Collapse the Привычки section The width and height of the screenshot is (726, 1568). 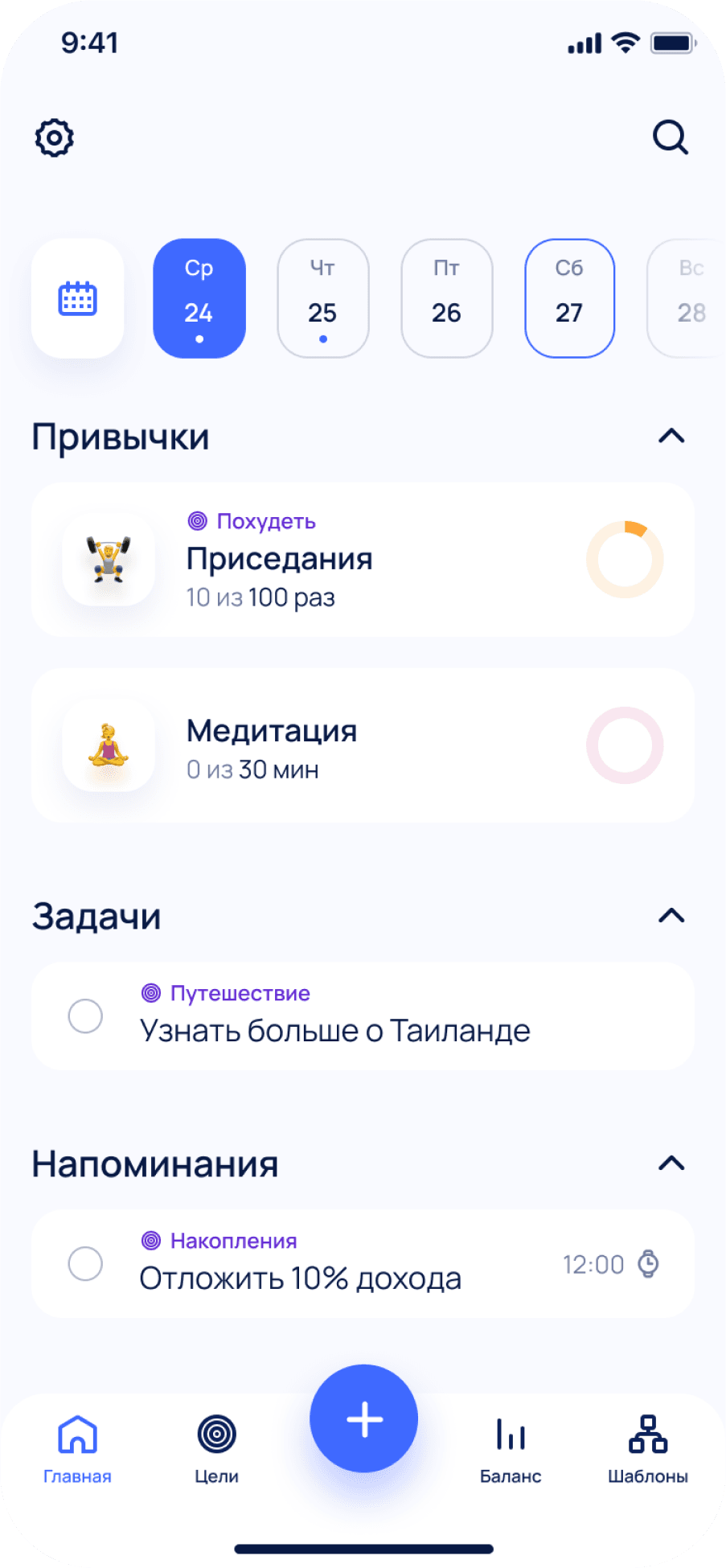click(x=671, y=437)
